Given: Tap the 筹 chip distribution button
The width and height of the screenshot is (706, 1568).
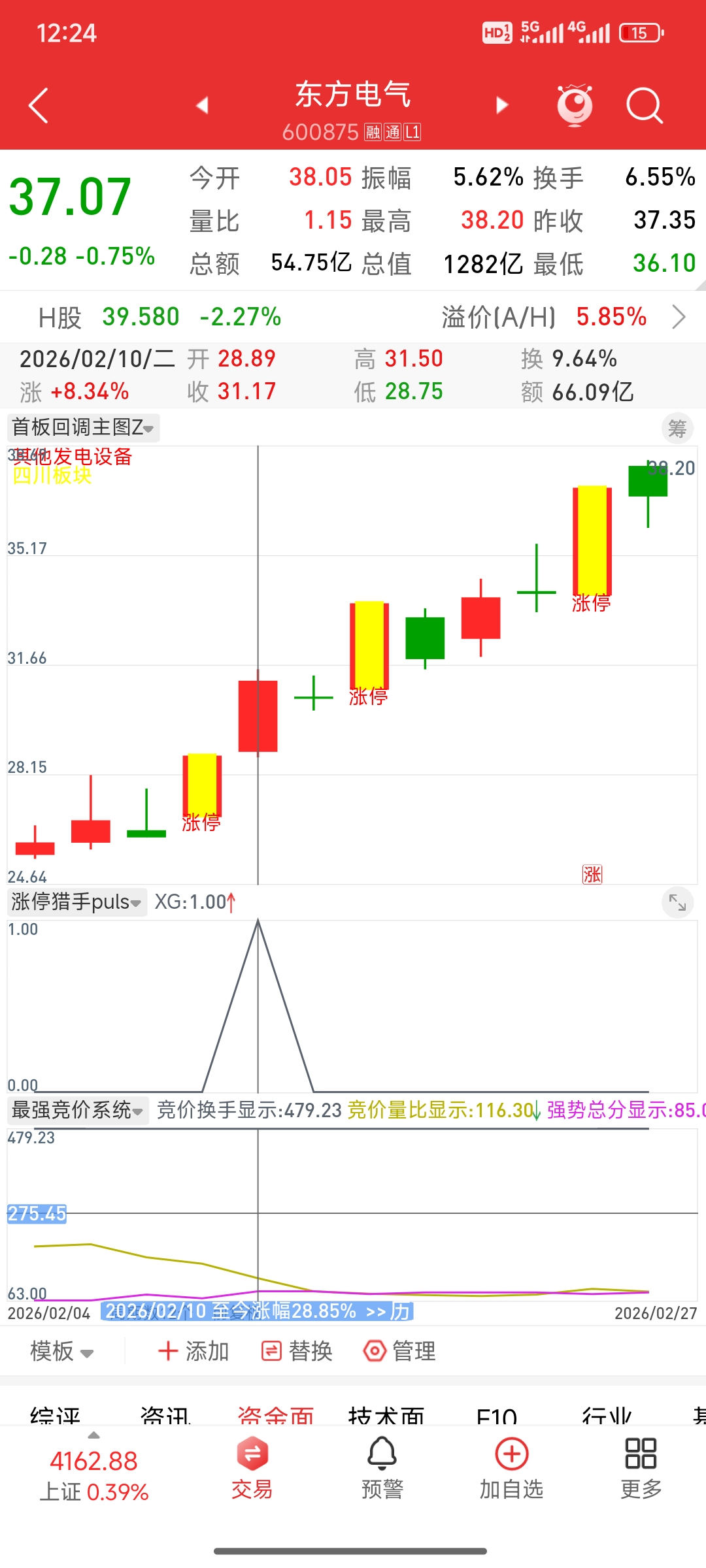Looking at the screenshot, I should (677, 429).
